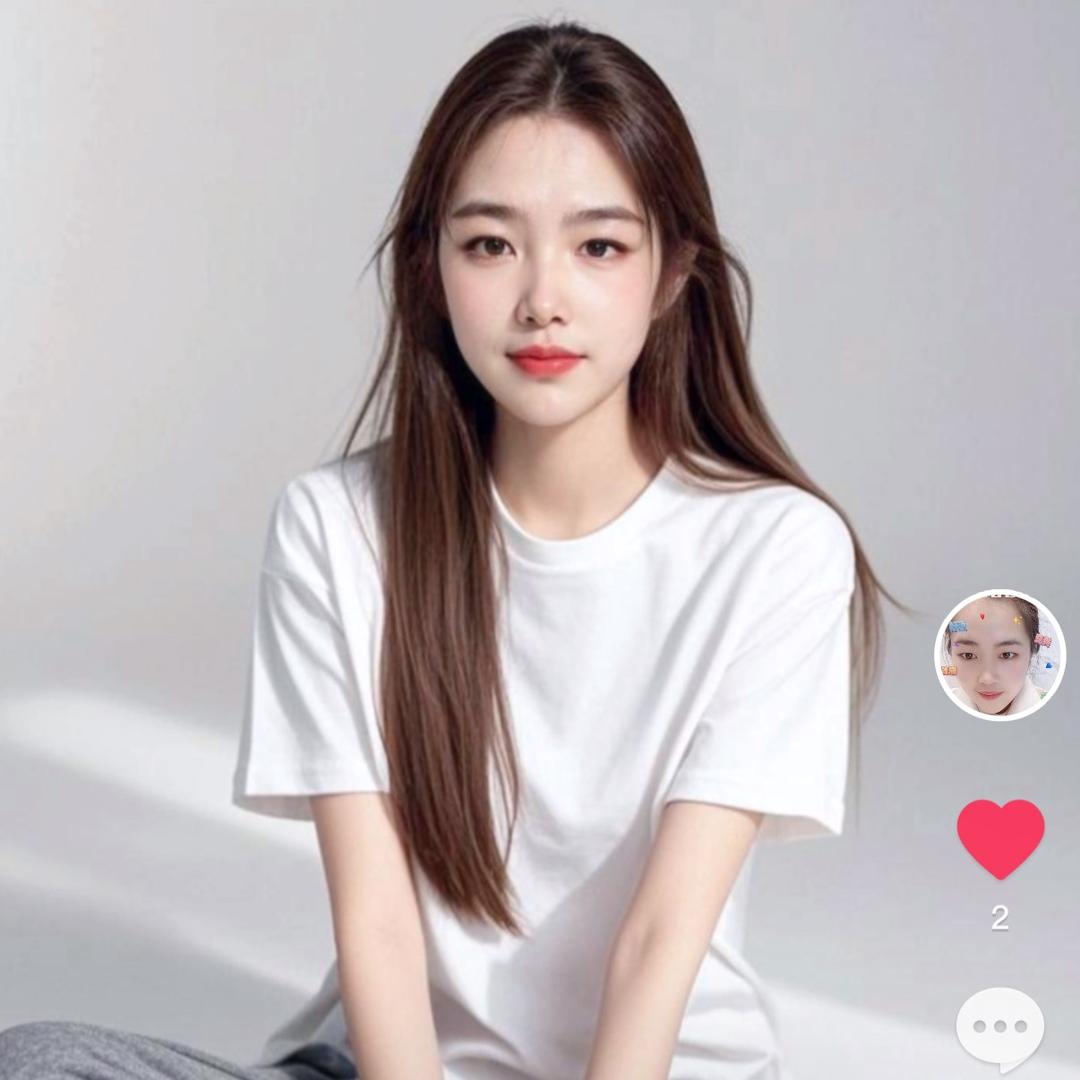Tap the red heart like icon
The height and width of the screenshot is (1080, 1080).
click(1000, 838)
